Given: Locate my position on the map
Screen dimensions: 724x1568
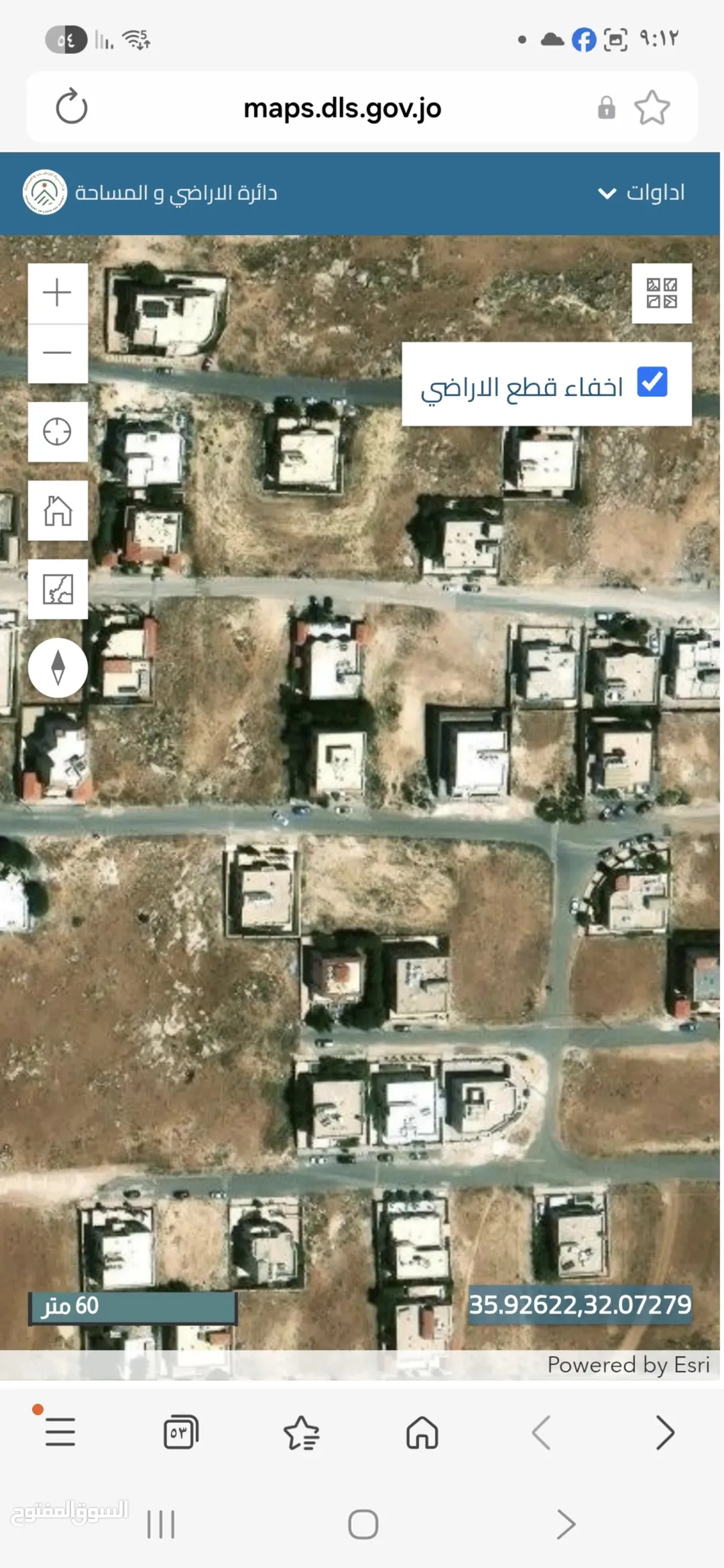Looking at the screenshot, I should point(58,432).
